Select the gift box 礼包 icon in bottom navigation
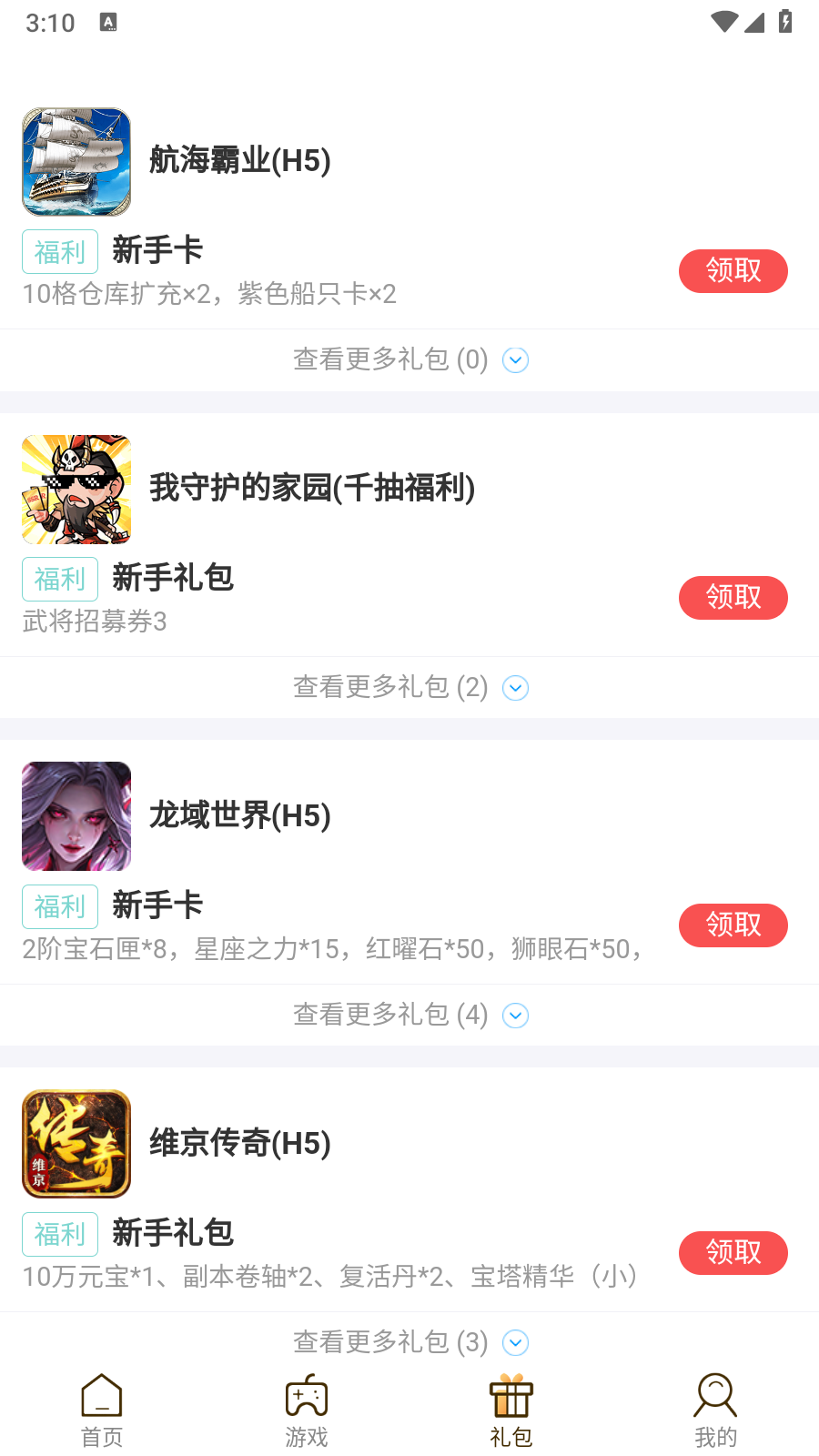Image resolution: width=819 pixels, height=1456 pixels. [x=510, y=1395]
